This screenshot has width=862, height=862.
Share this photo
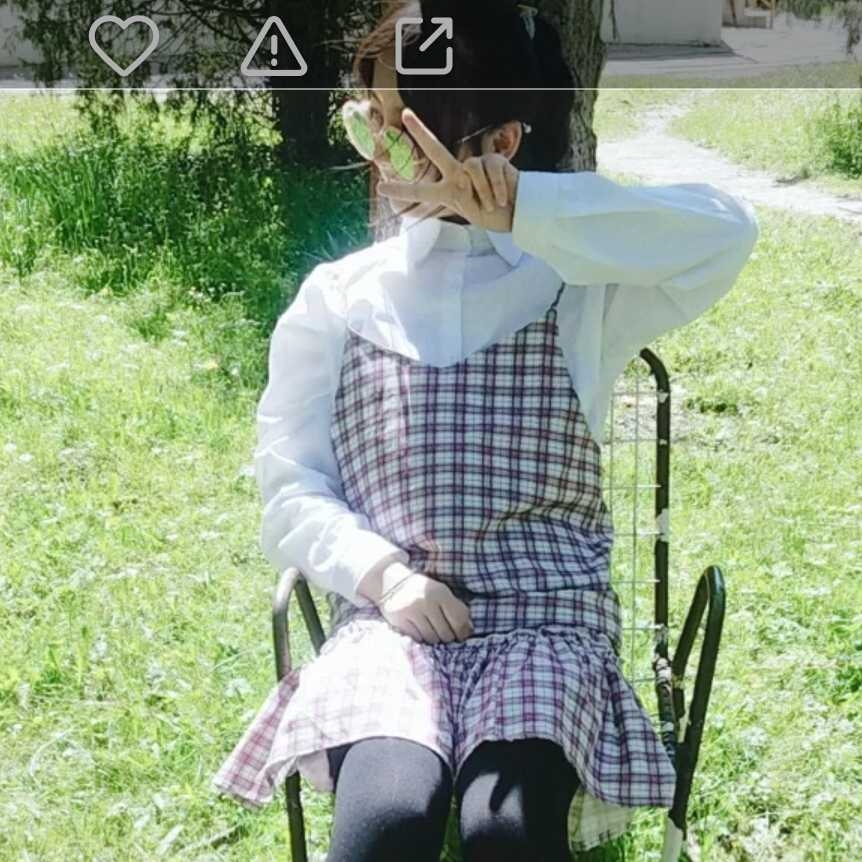[424, 45]
